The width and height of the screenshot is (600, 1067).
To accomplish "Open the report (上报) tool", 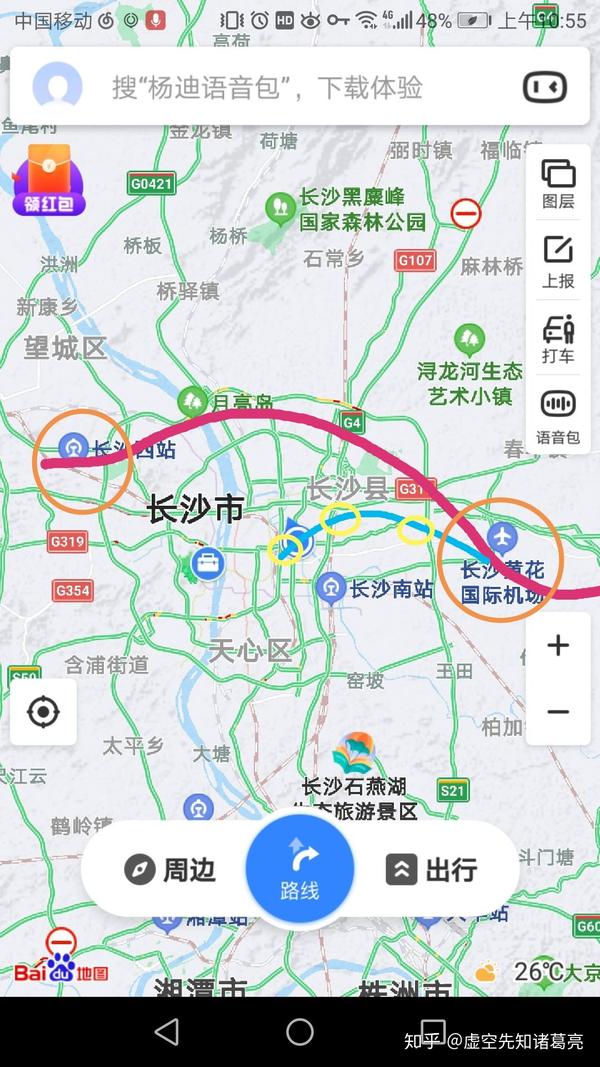I will pyautogui.click(x=558, y=263).
